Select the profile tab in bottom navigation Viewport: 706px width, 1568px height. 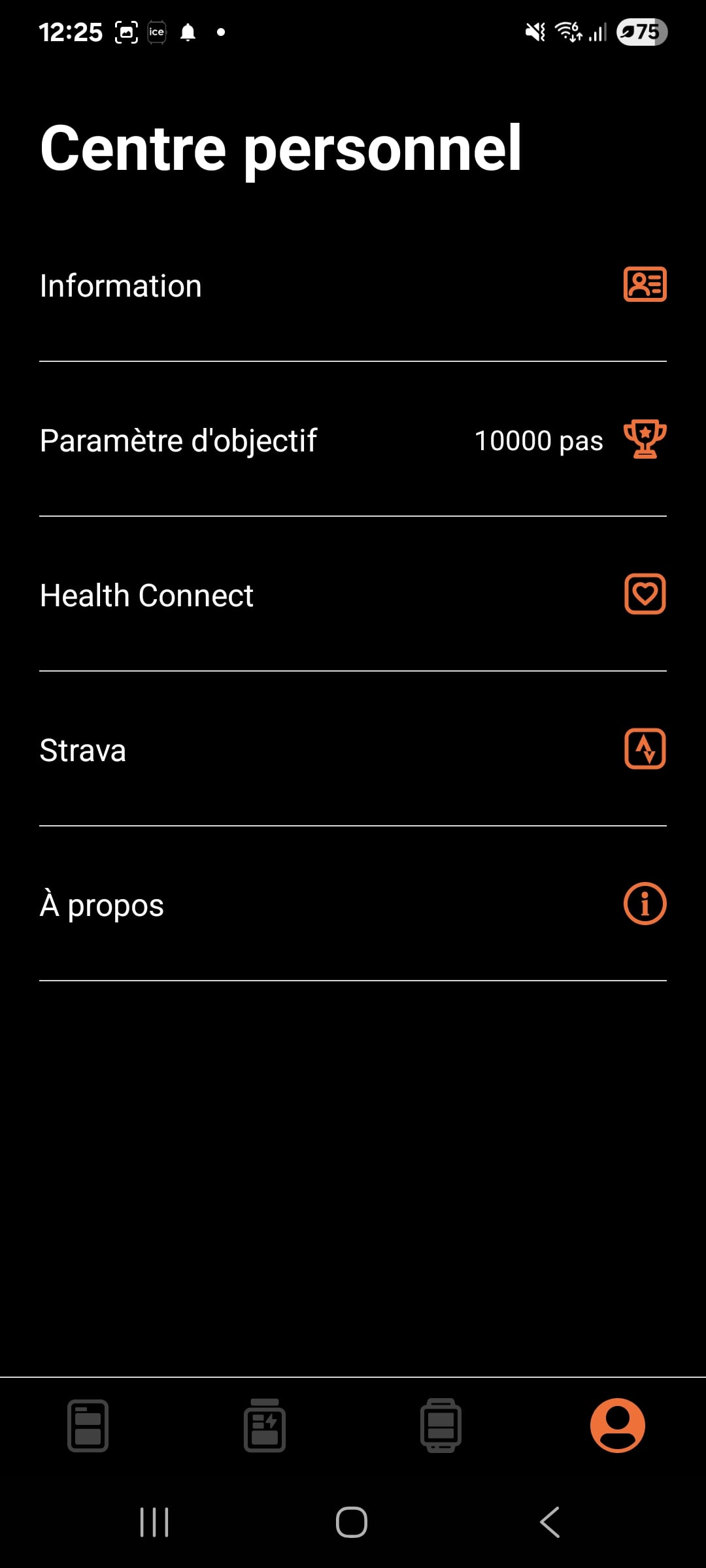[618, 1426]
